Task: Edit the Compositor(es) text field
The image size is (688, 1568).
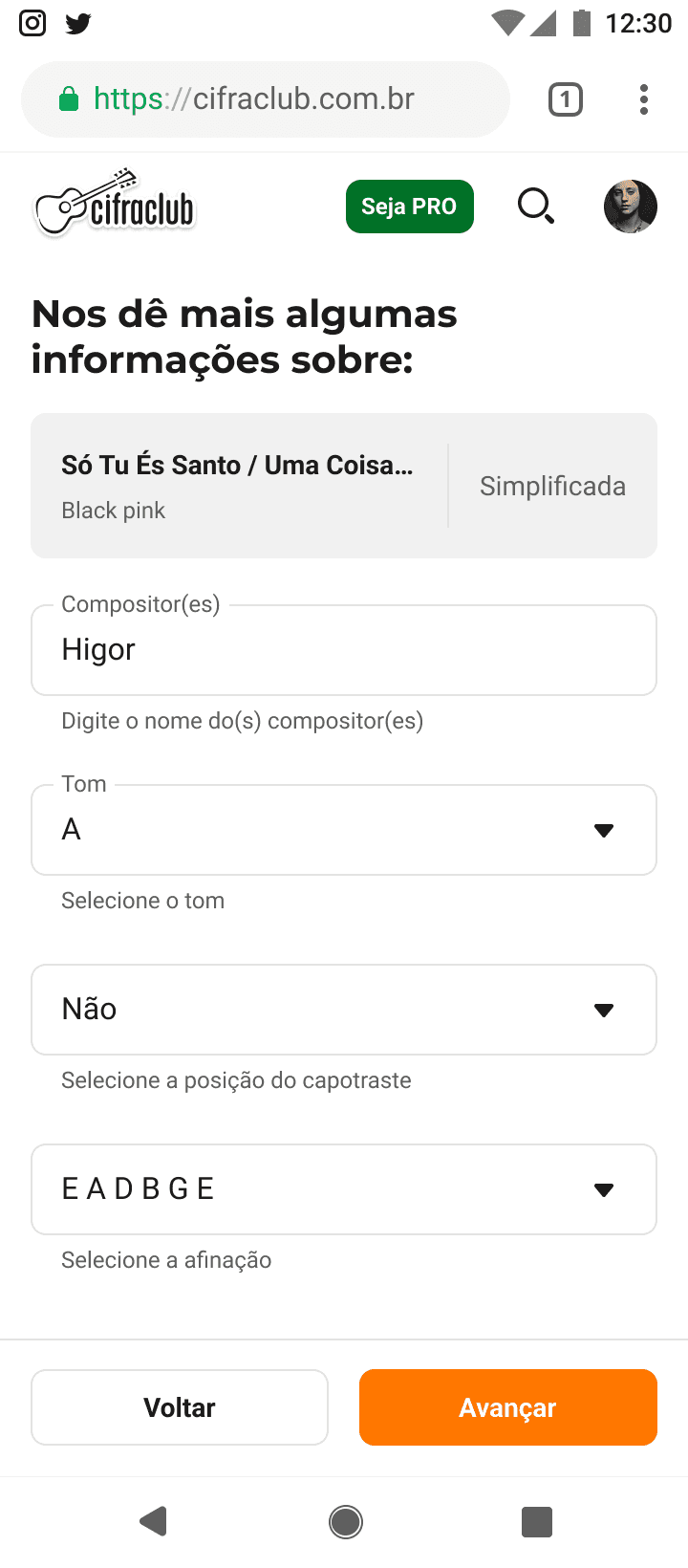Action: (344, 650)
